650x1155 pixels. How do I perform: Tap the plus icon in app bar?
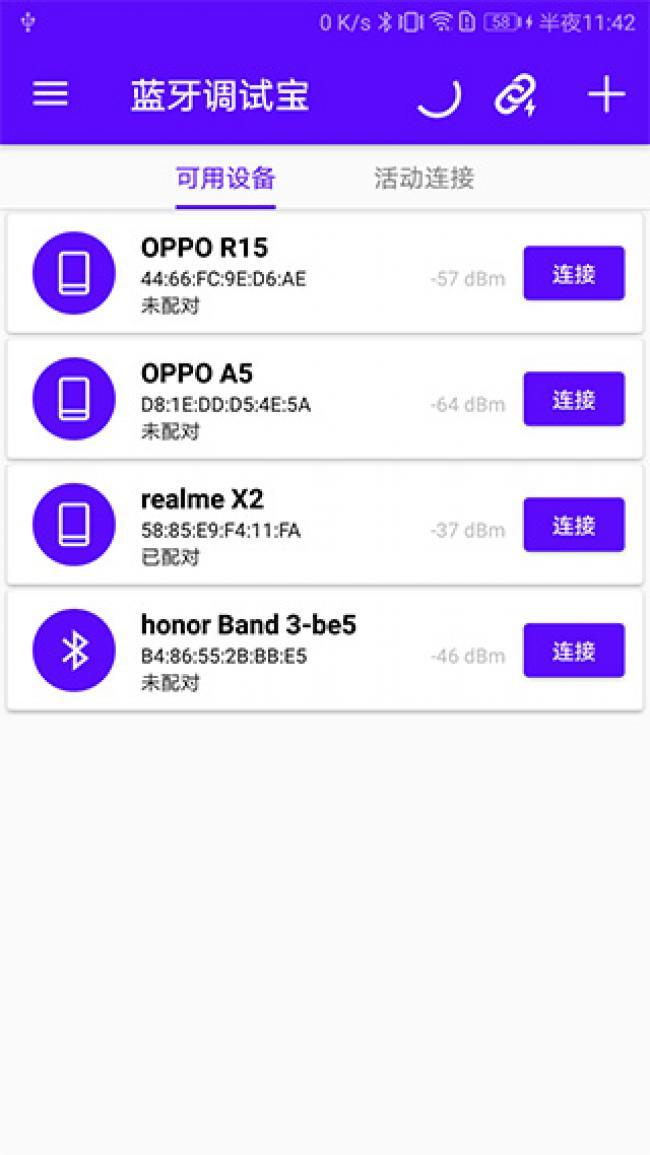tap(606, 95)
